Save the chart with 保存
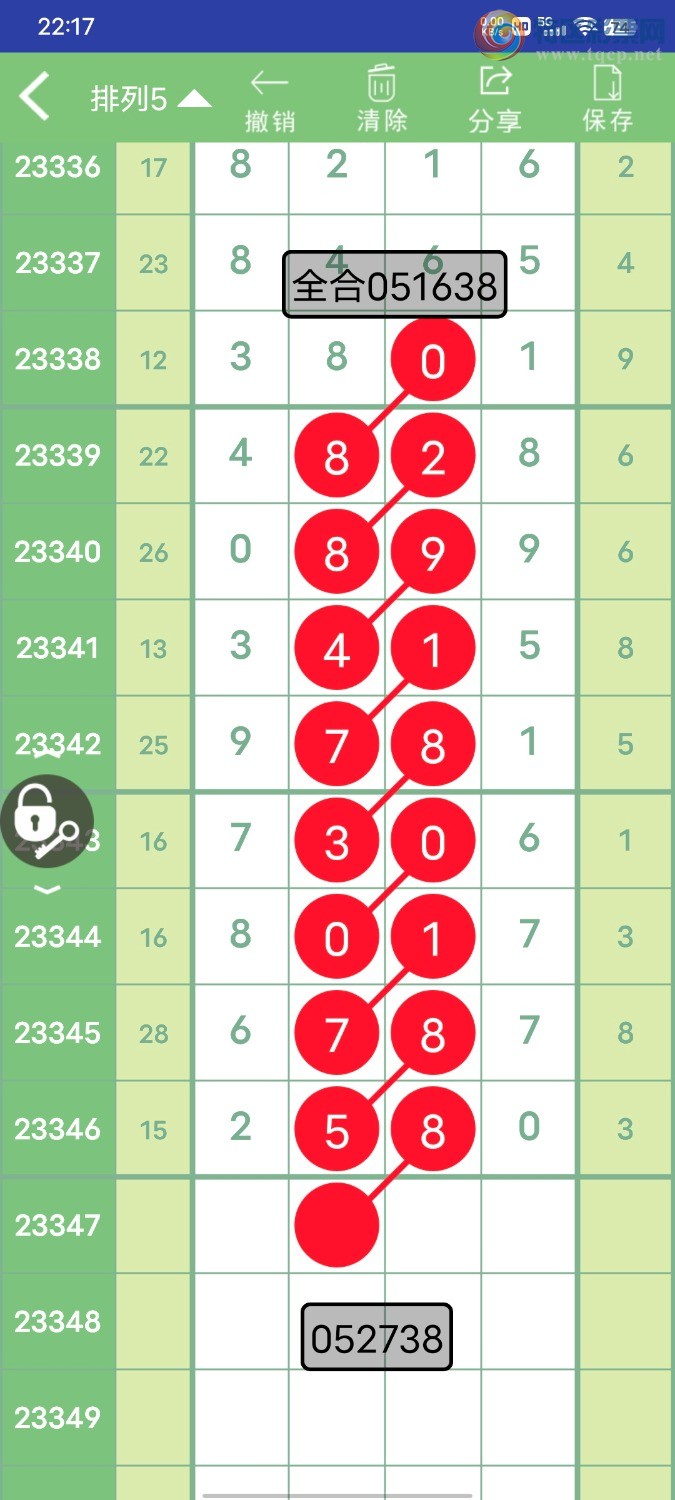Viewport: 675px width, 1500px height. coord(607,100)
